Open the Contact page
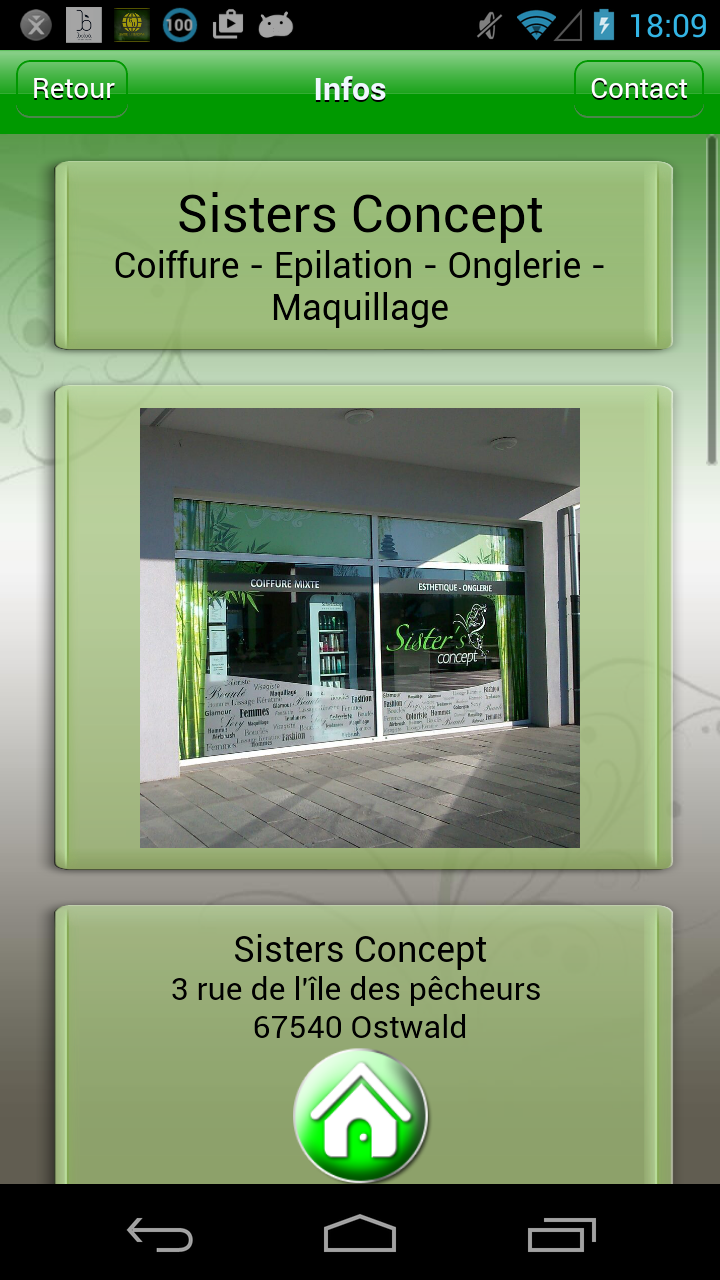Screen dimensions: 720x1280 638,89
